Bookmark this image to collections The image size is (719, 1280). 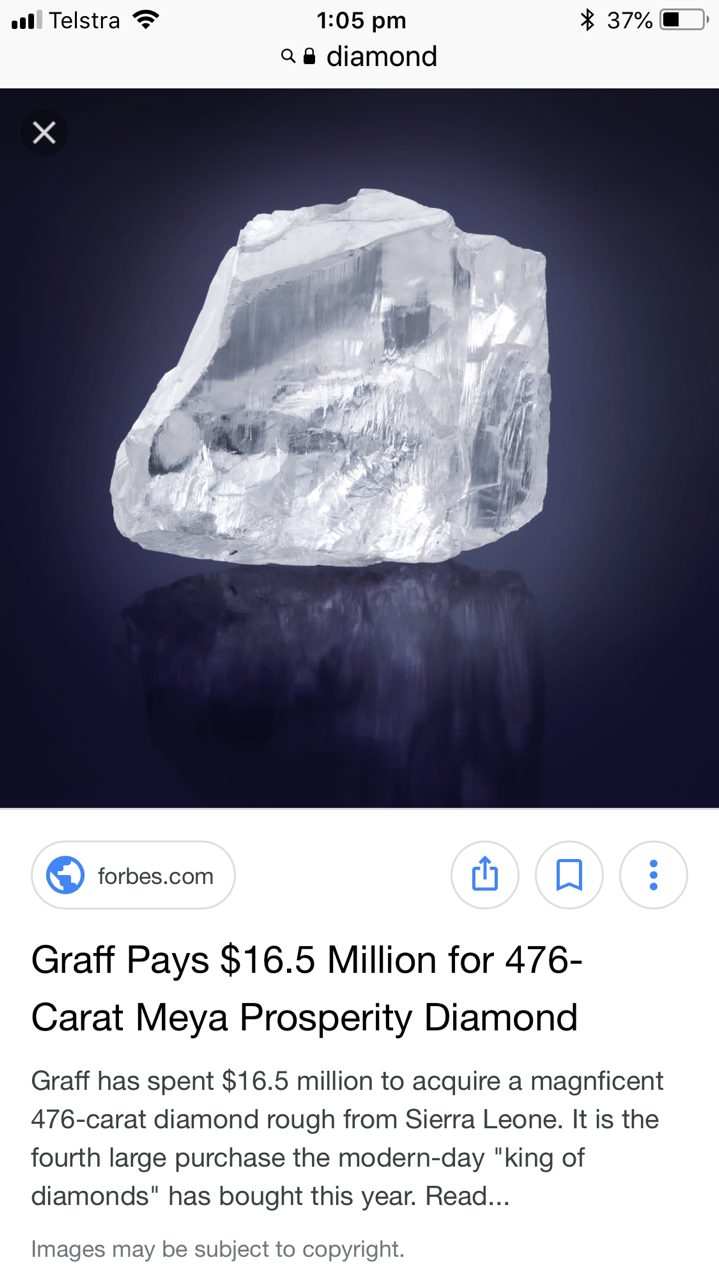pyautogui.click(x=569, y=875)
